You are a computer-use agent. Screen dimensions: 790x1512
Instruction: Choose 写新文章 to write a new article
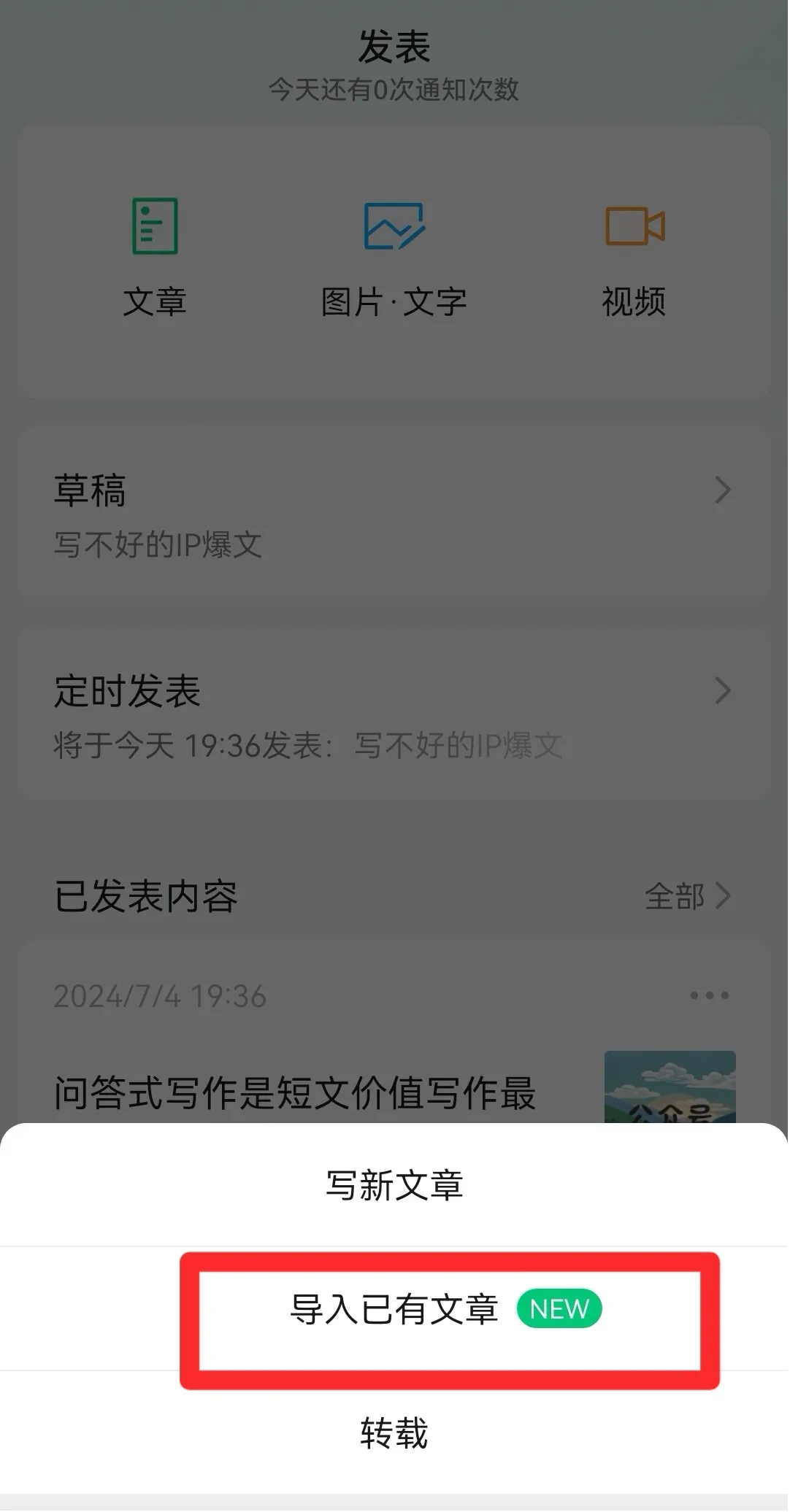click(x=394, y=1186)
